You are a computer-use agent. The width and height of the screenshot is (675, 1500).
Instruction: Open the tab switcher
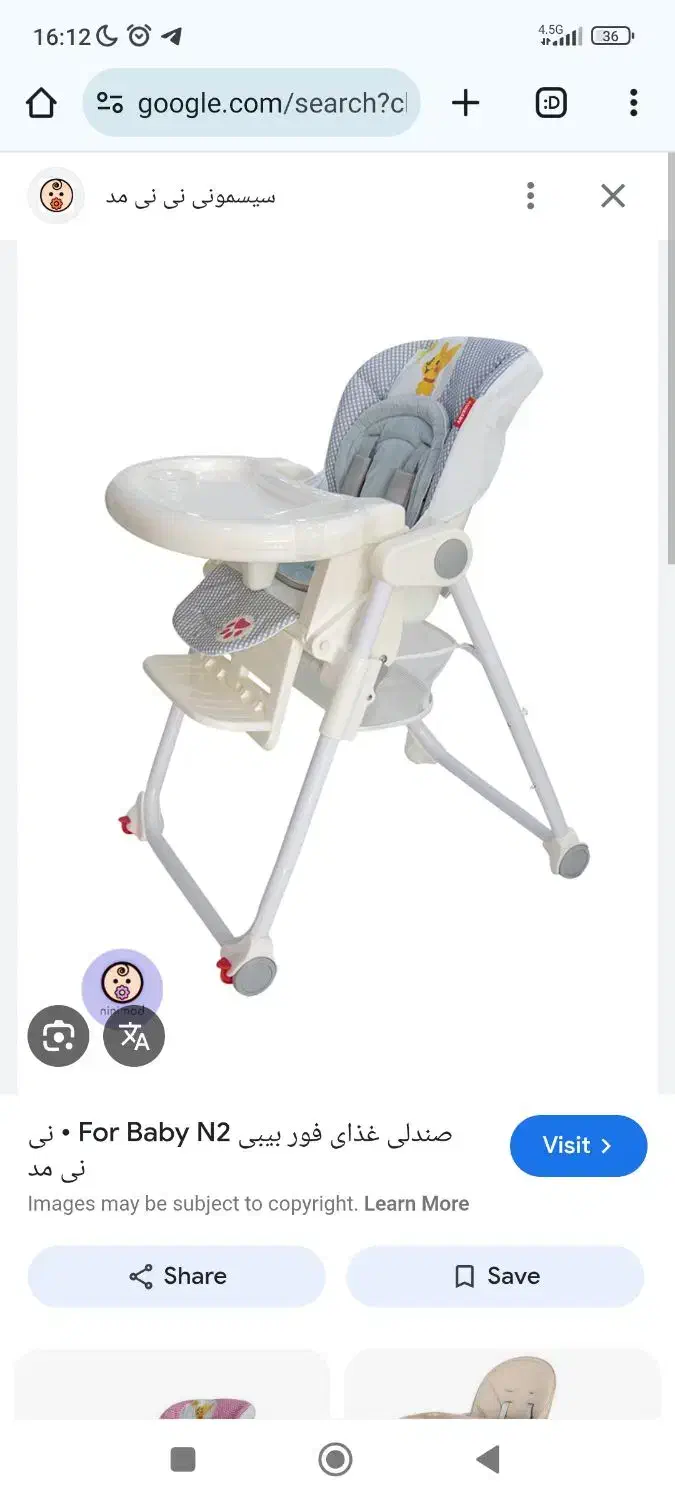tap(551, 103)
